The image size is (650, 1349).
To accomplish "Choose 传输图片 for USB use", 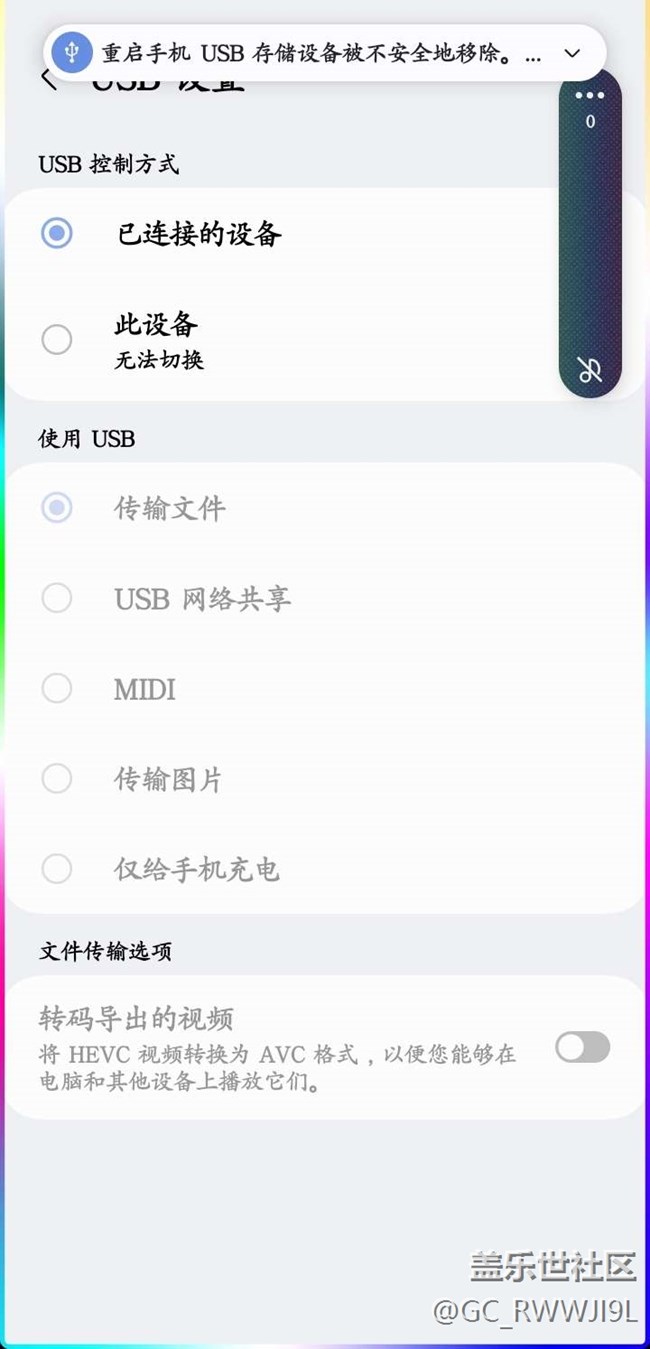I will coord(57,778).
